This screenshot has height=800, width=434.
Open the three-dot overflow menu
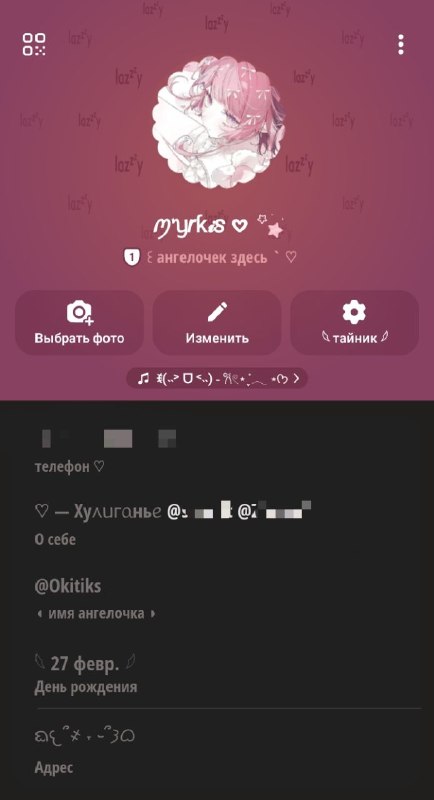click(401, 45)
